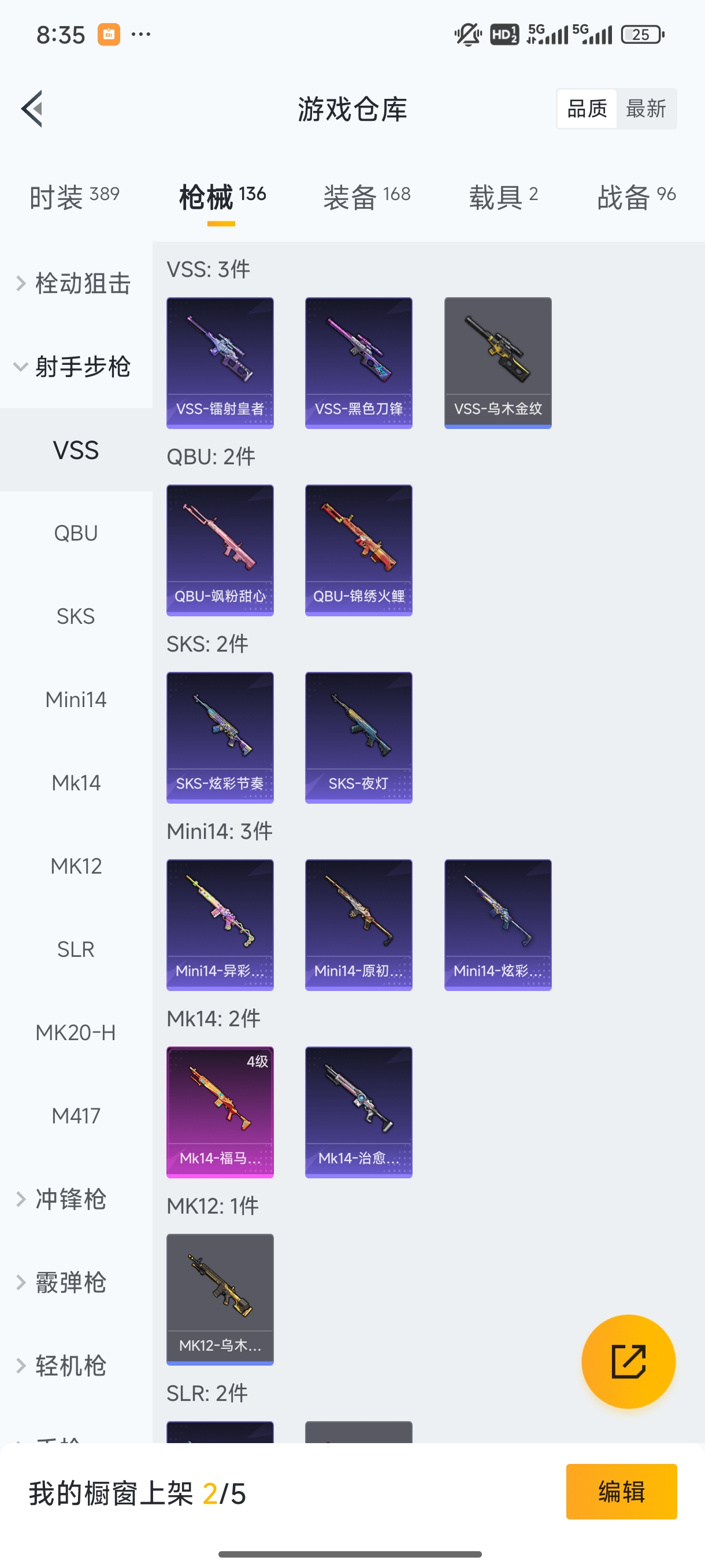Image resolution: width=705 pixels, height=1568 pixels.
Task: Open the SKS-夜灯 skin
Action: click(358, 737)
